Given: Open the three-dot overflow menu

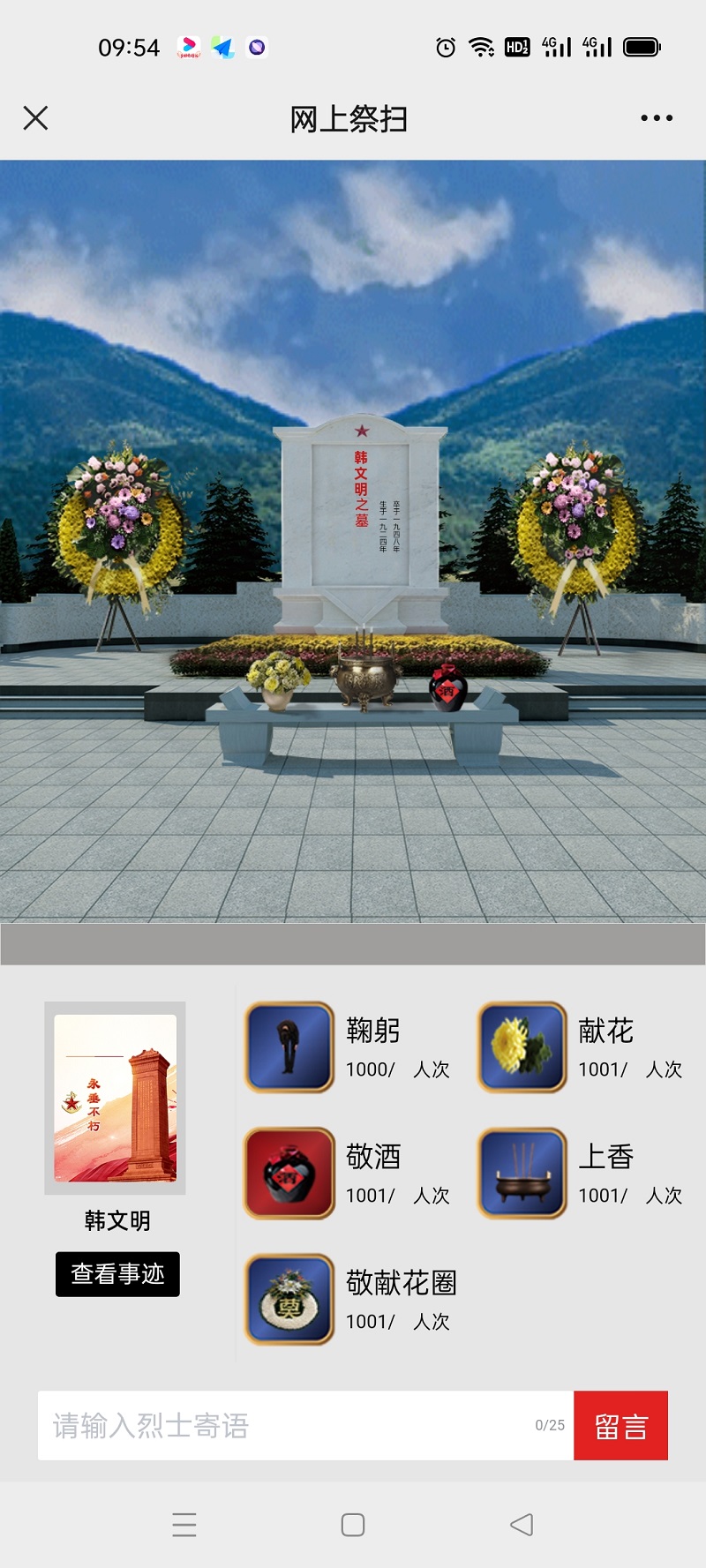Looking at the screenshot, I should [x=657, y=118].
